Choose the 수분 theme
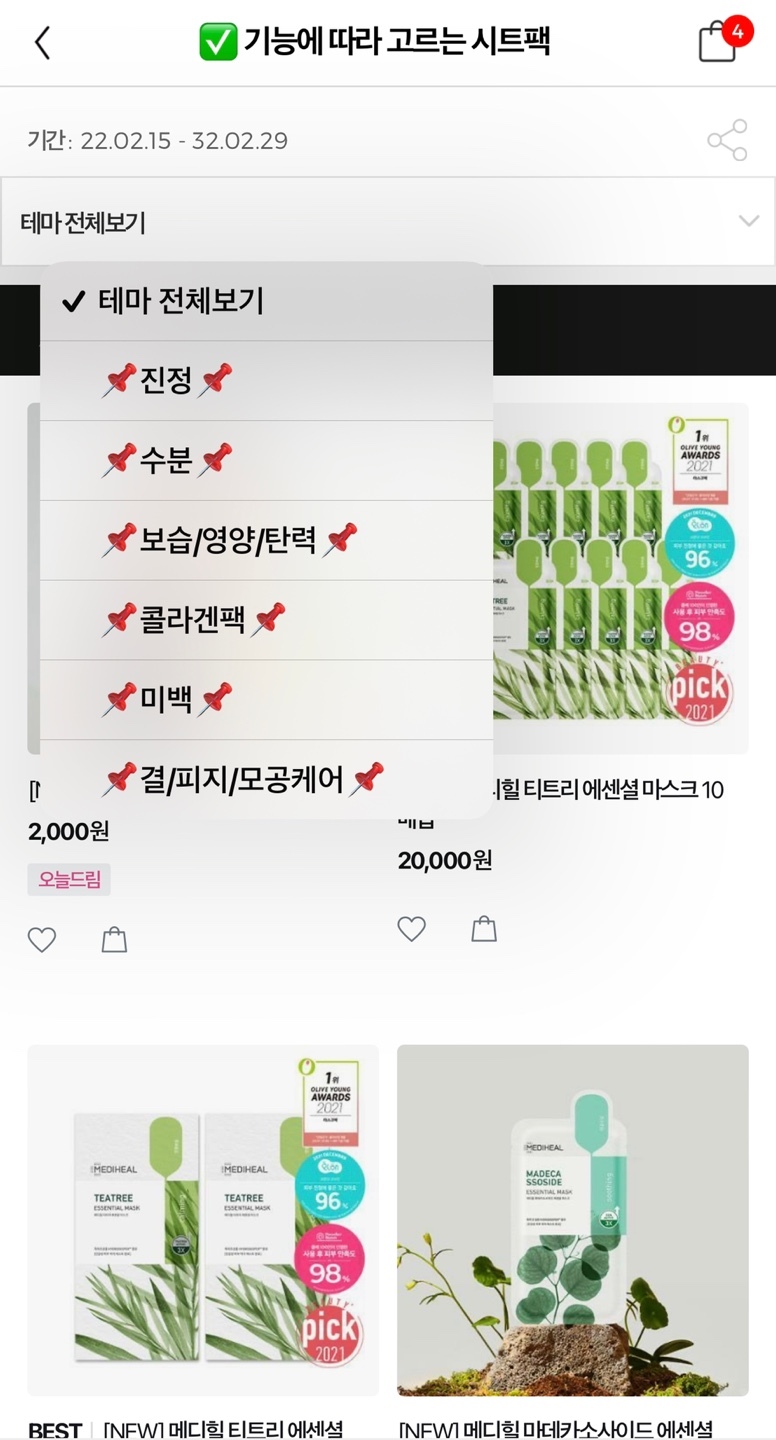The height and width of the screenshot is (1440, 776). pos(166,460)
